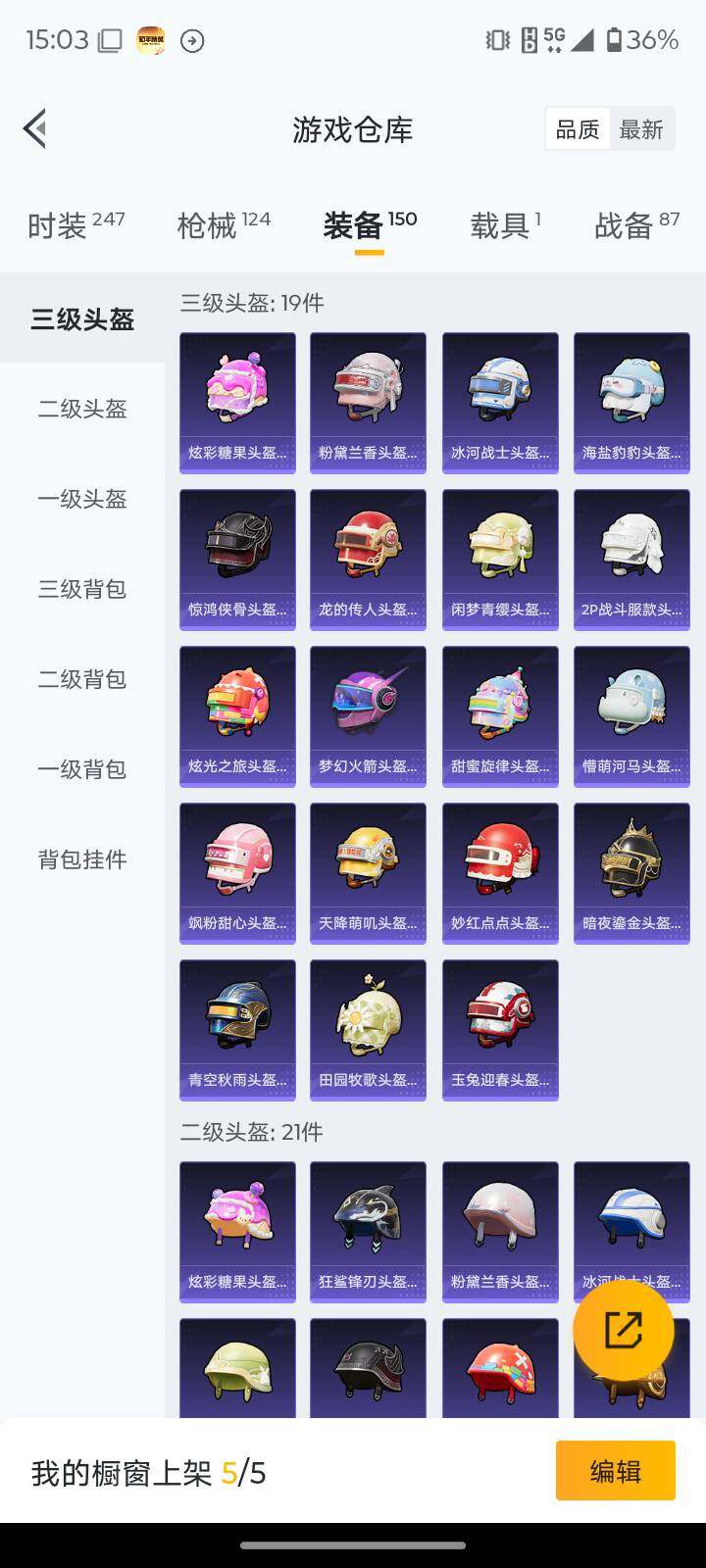Tap the 编辑 button

(x=616, y=1470)
